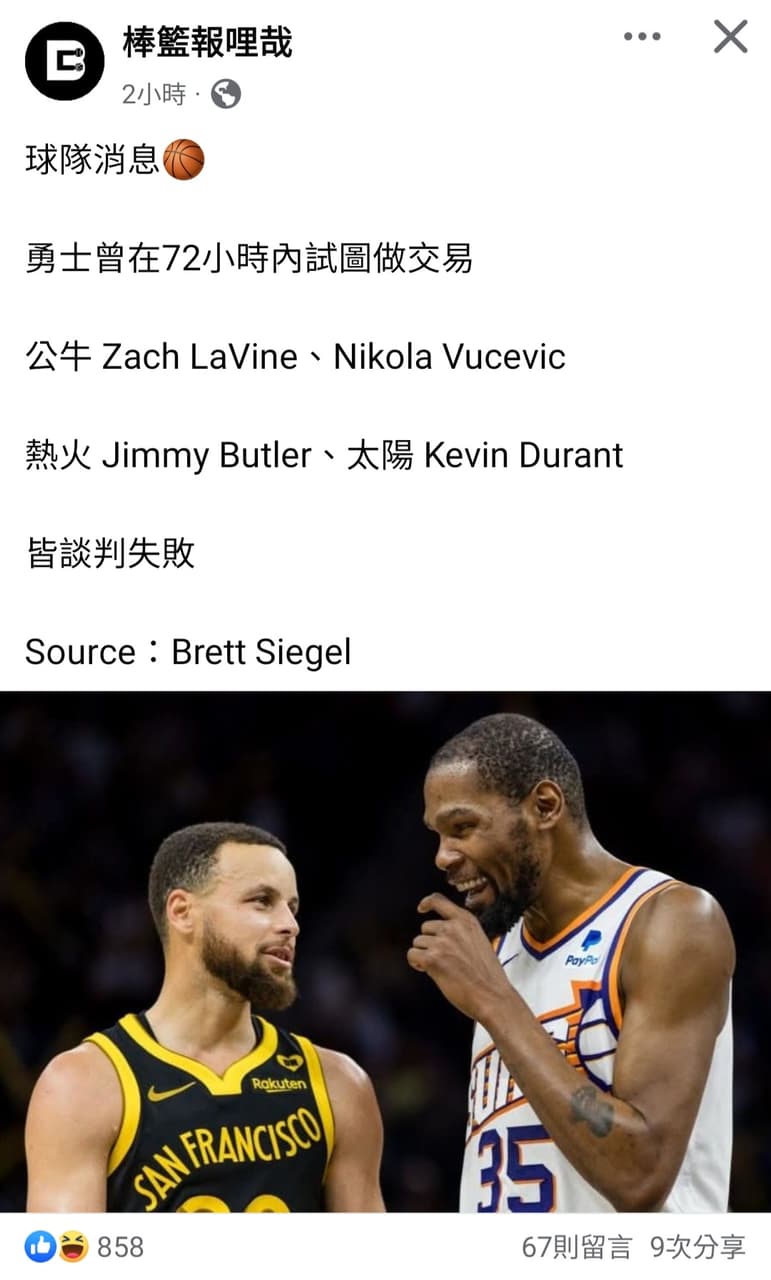Open 棒籃報哩哉 page profile picture

click(x=64, y=61)
